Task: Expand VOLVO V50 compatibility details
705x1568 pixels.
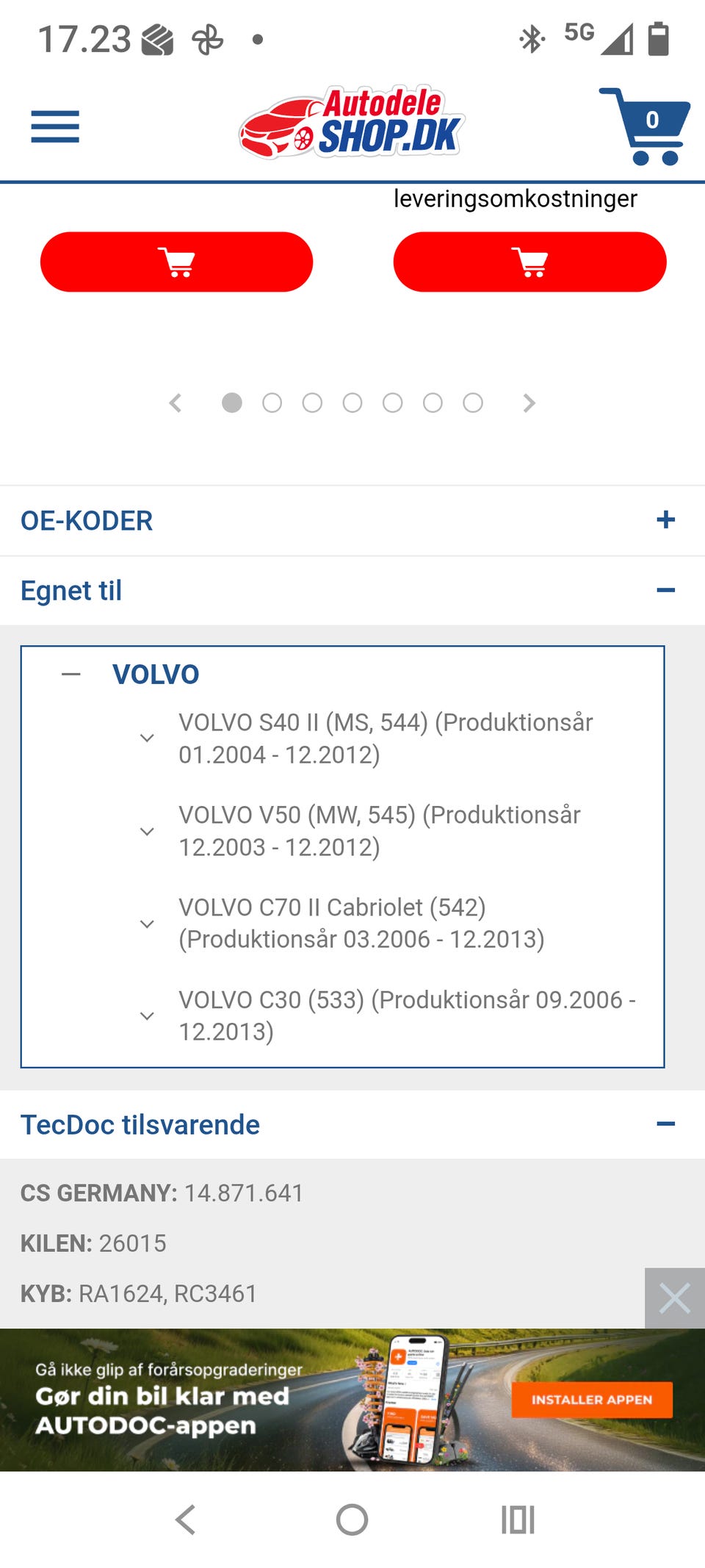Action: tap(147, 830)
